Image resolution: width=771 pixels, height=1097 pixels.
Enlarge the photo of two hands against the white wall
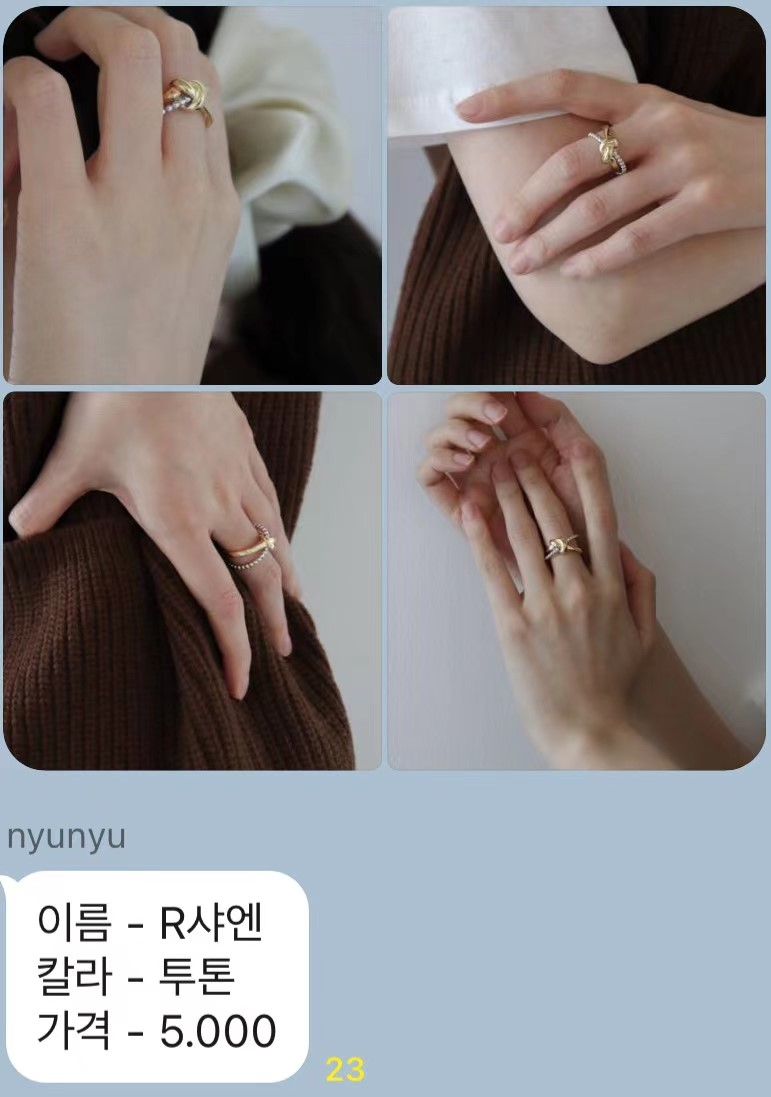(577, 580)
